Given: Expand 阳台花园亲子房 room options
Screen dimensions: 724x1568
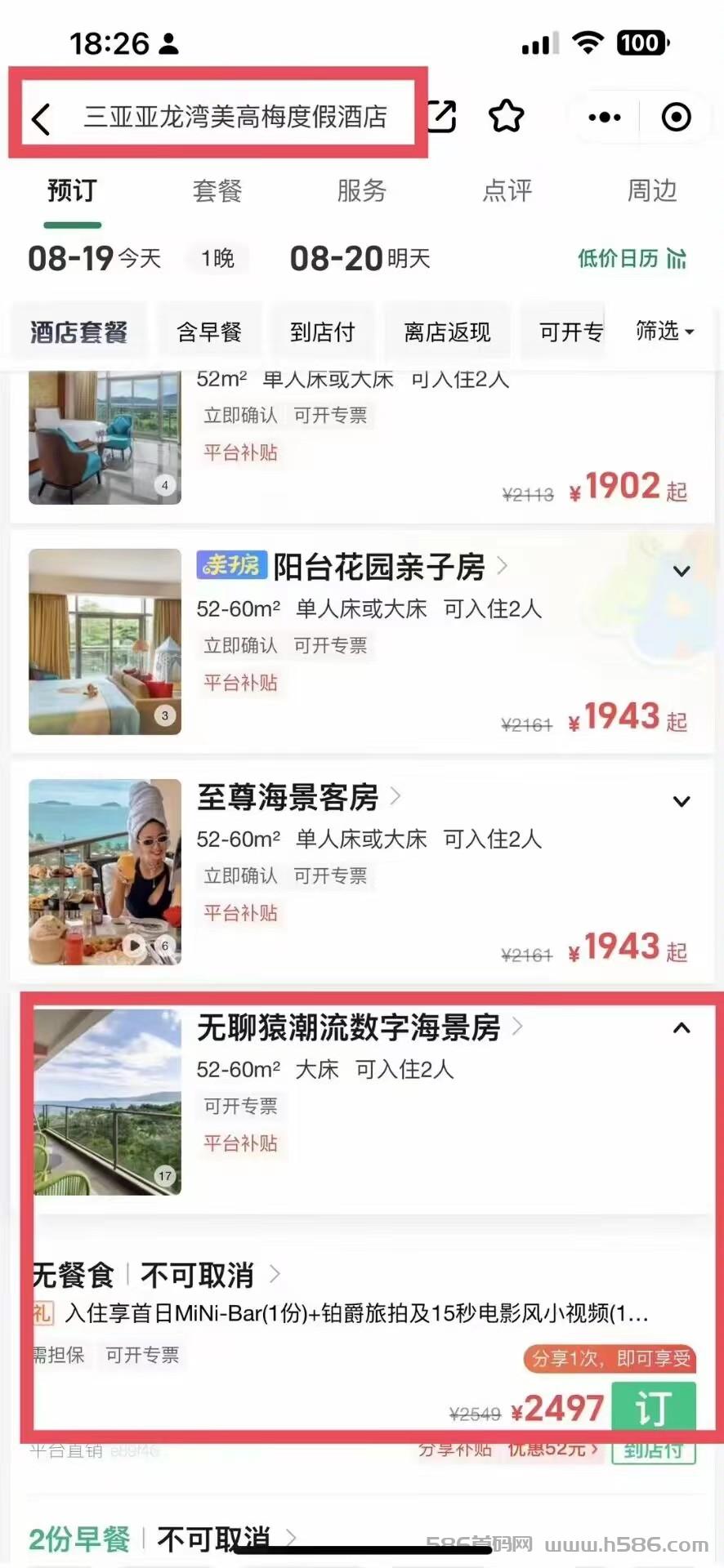Looking at the screenshot, I should point(682,571).
